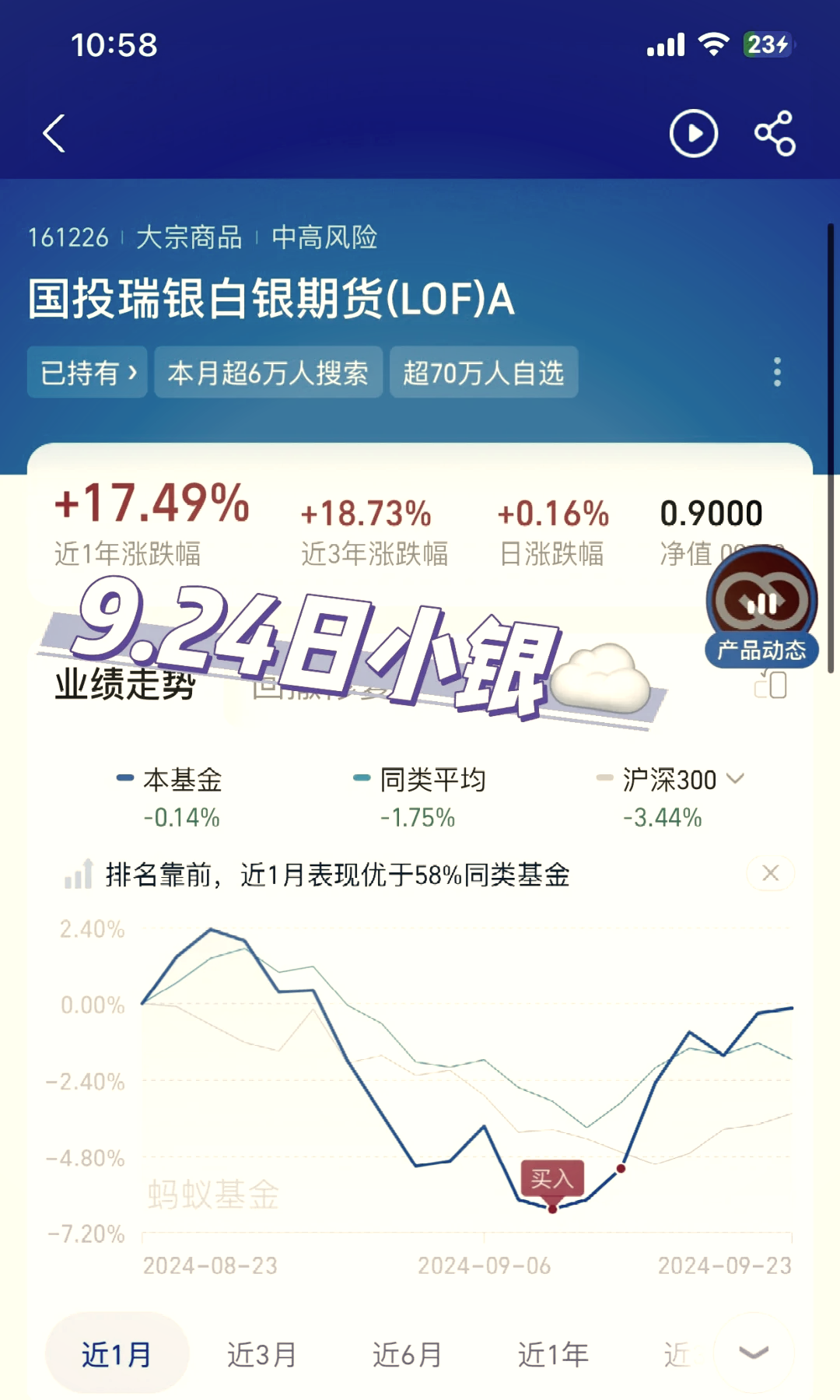Expand 已持有 holdings details

click(x=86, y=373)
